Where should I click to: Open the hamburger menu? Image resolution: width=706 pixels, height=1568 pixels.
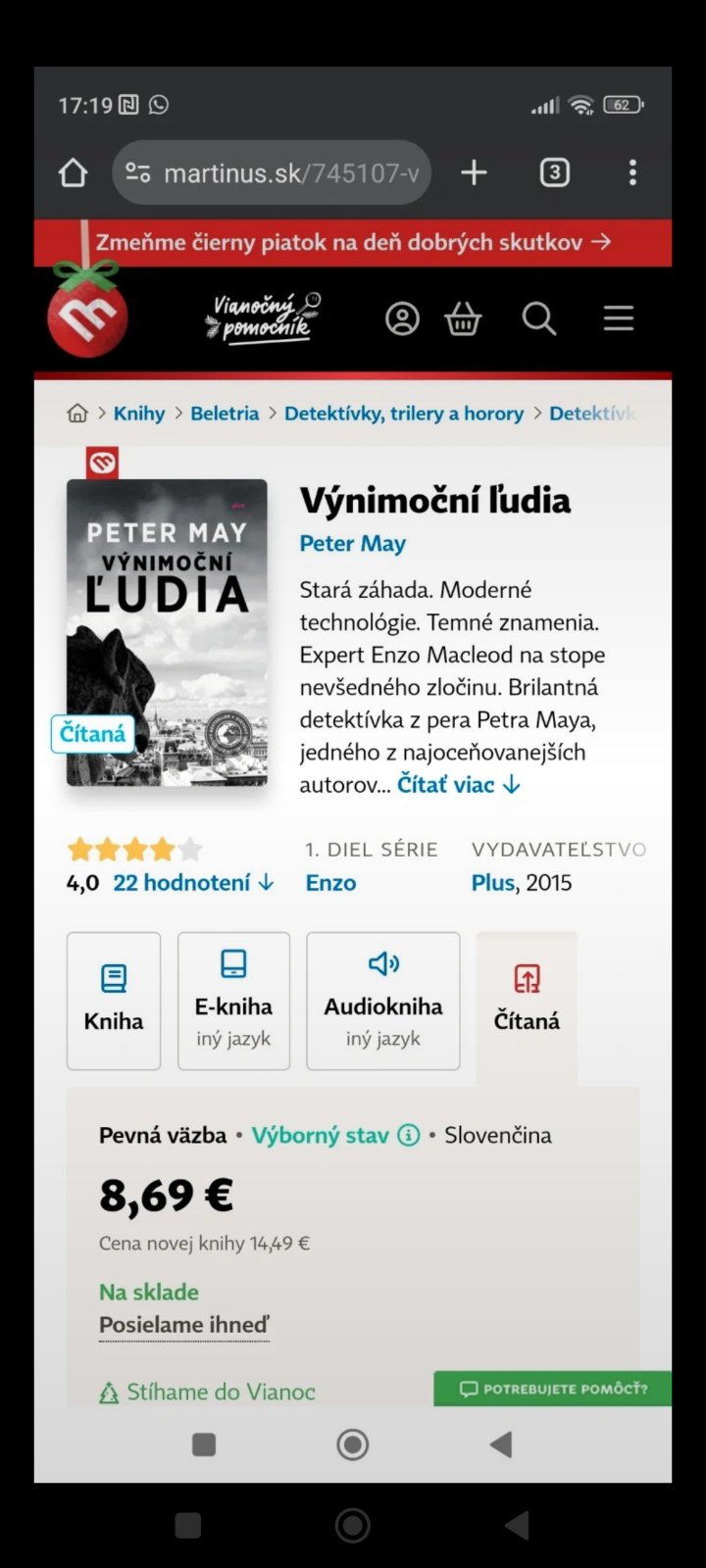click(x=618, y=318)
